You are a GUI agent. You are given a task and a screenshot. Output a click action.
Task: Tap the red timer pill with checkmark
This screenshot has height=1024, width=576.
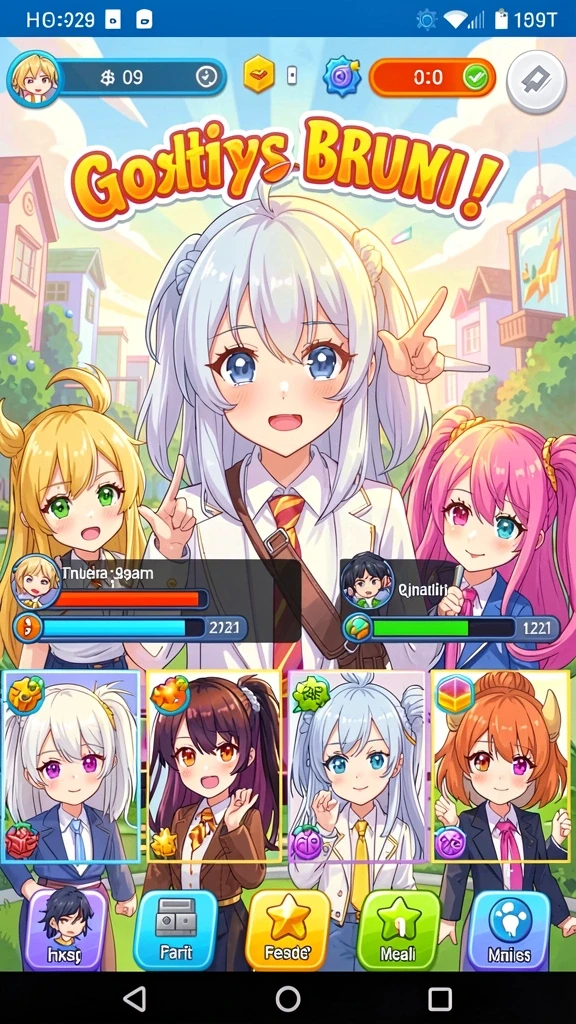[x=432, y=78]
